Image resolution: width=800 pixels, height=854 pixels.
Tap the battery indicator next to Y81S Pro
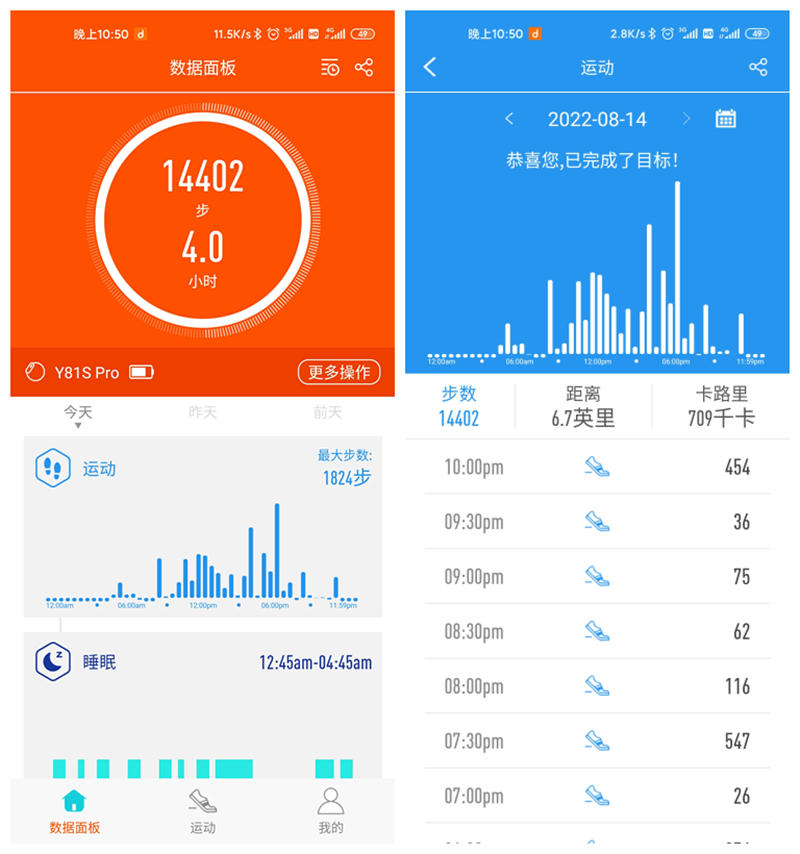coord(141,372)
